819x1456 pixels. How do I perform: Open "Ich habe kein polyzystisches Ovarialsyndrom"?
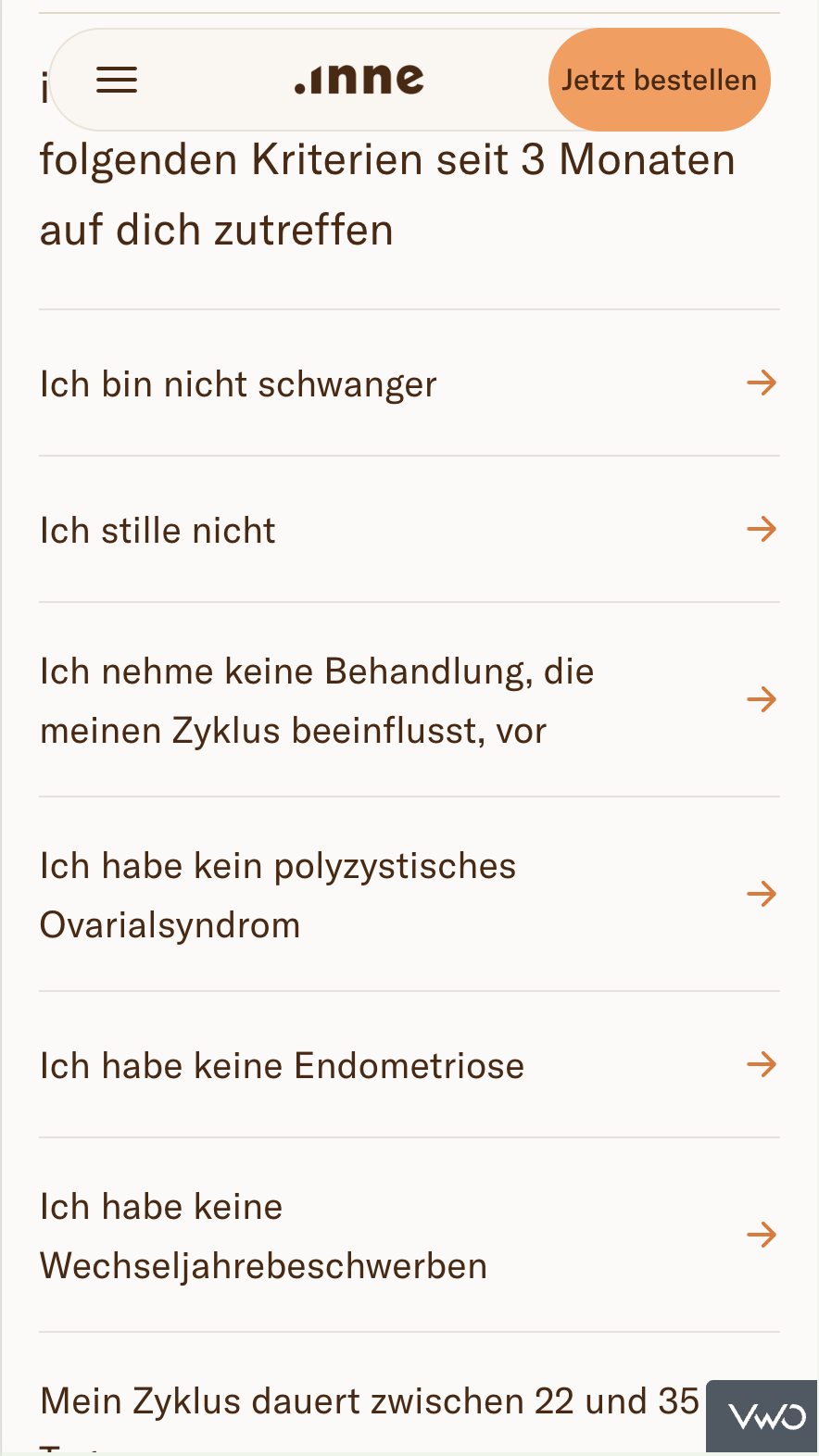click(408, 895)
